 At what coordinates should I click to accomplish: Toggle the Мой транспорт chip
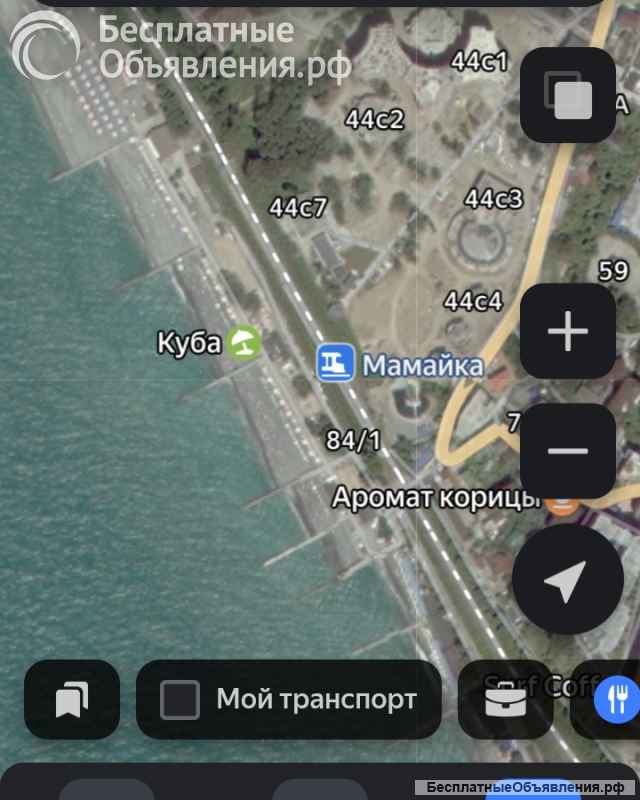click(x=288, y=700)
